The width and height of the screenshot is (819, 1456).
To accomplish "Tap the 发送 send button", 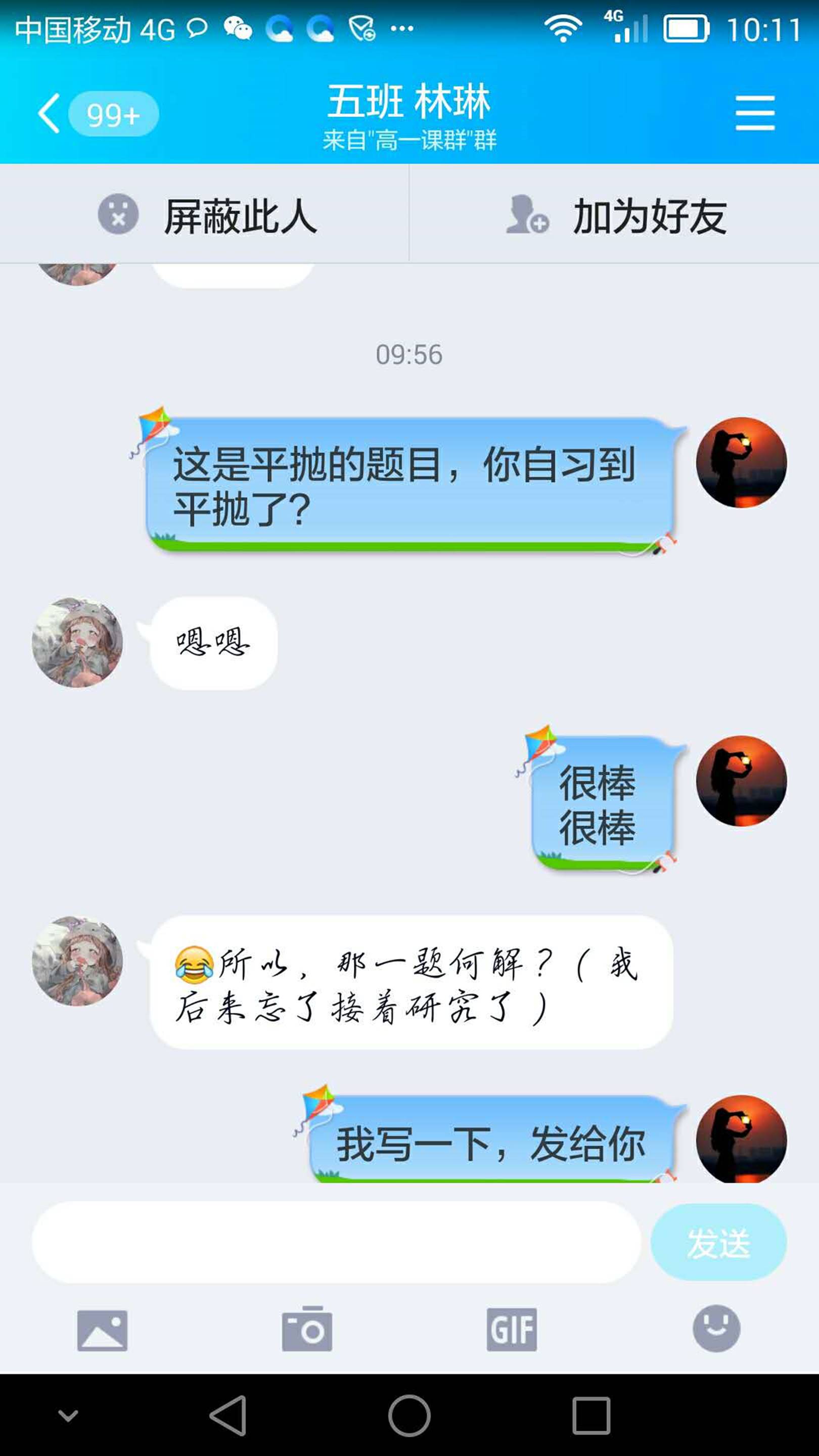I will pyautogui.click(x=718, y=1242).
